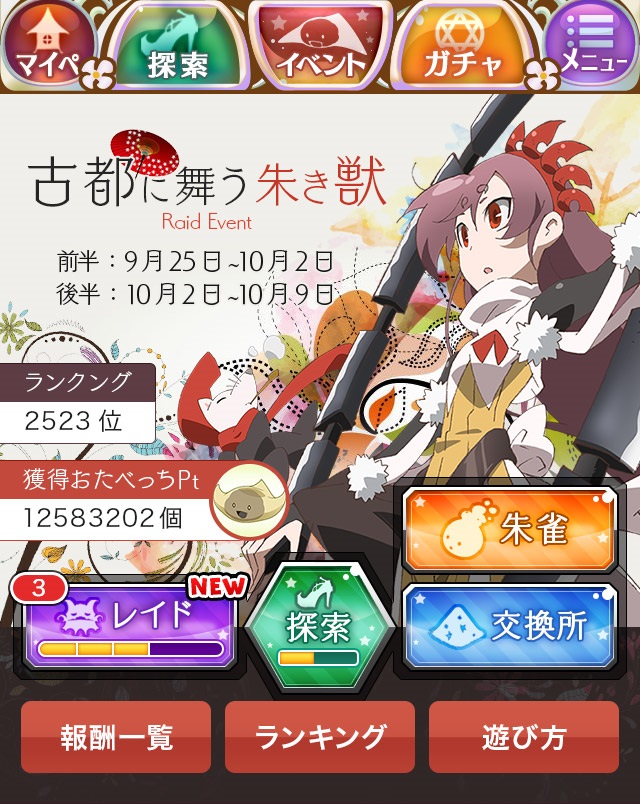
Task: Enter the 交換所 exchange shop
Action: (x=510, y=625)
